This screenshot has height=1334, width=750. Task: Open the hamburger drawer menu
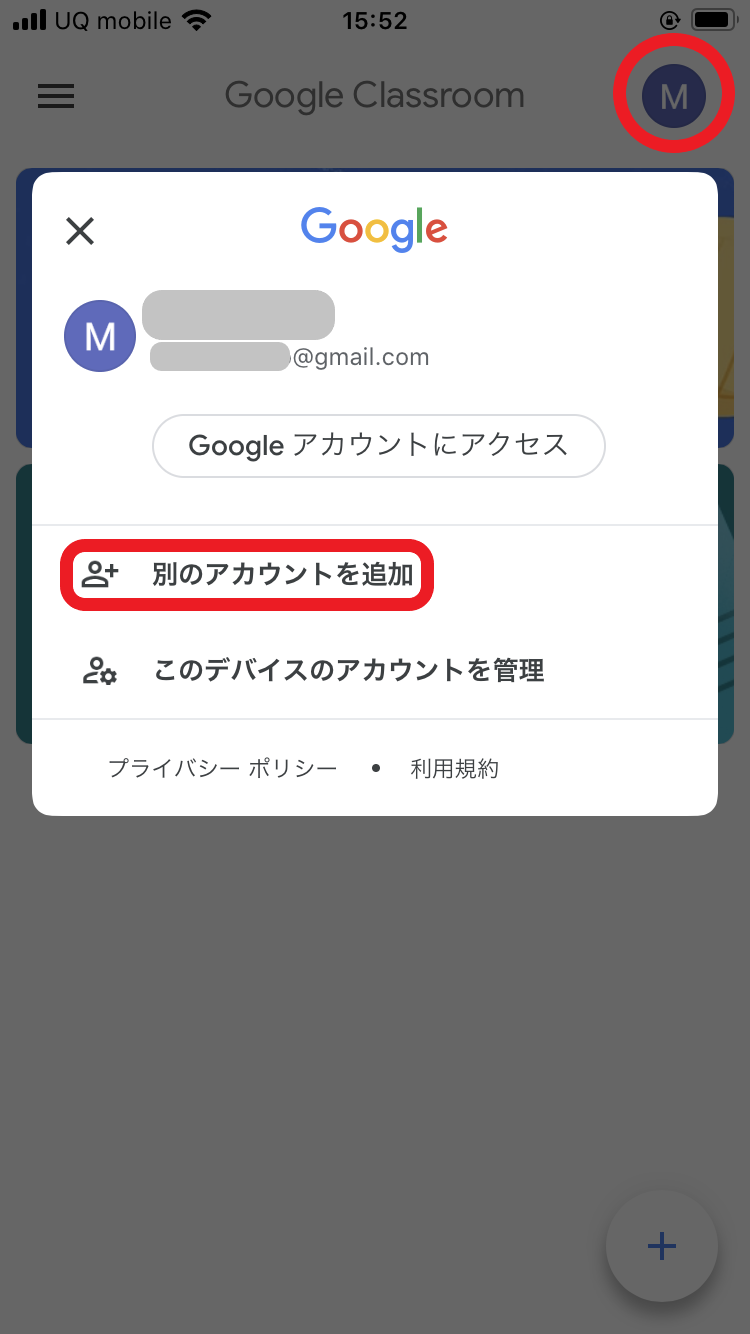(56, 96)
